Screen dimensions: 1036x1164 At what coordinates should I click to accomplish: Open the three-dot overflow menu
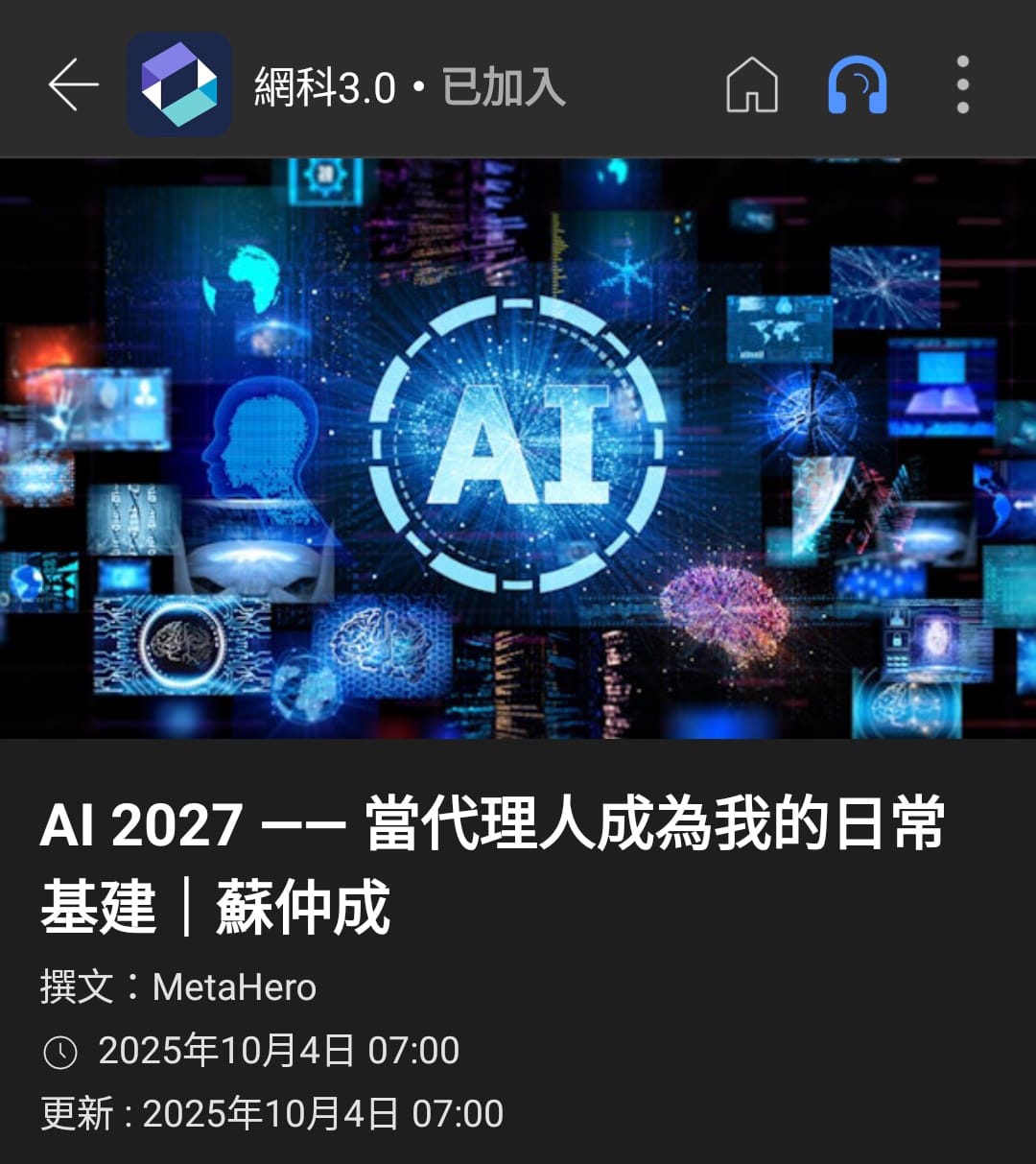tap(962, 84)
